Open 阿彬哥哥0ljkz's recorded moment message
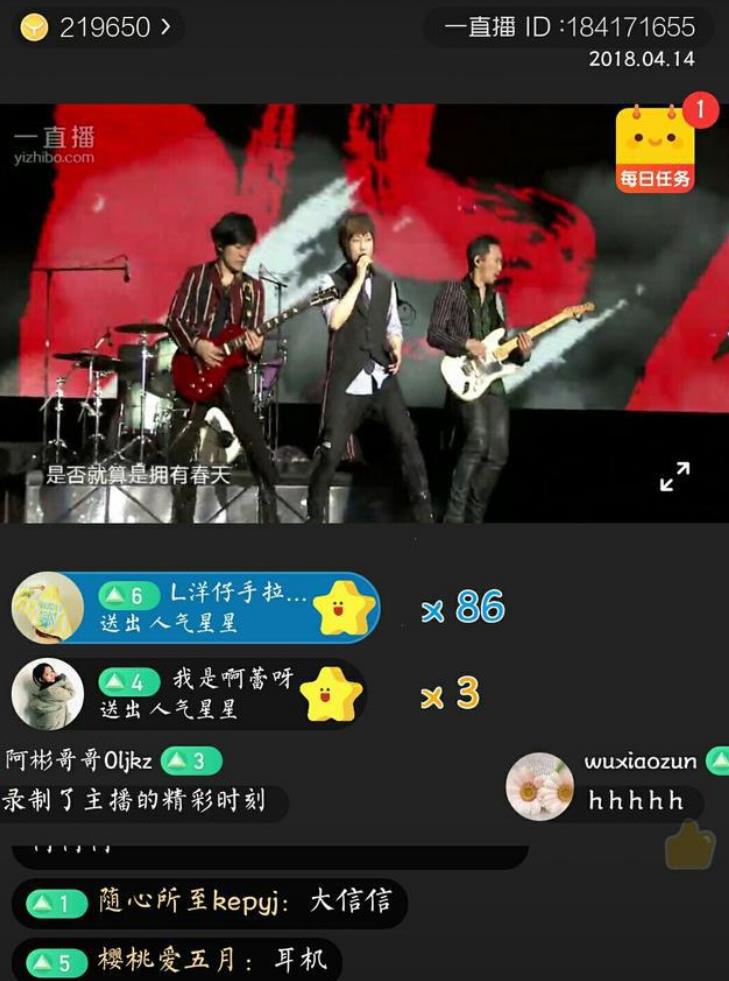 135,802
